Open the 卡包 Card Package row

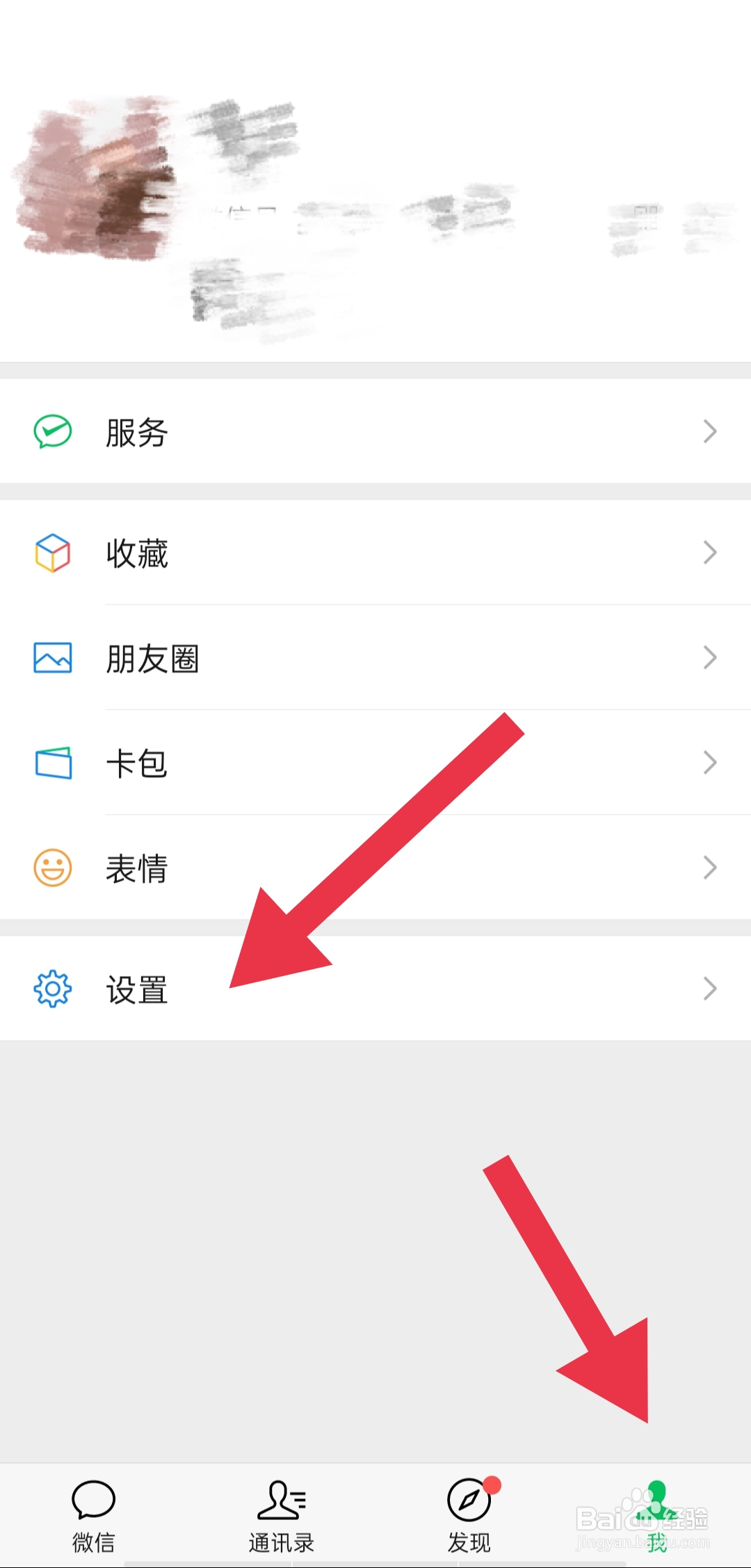pos(137,763)
